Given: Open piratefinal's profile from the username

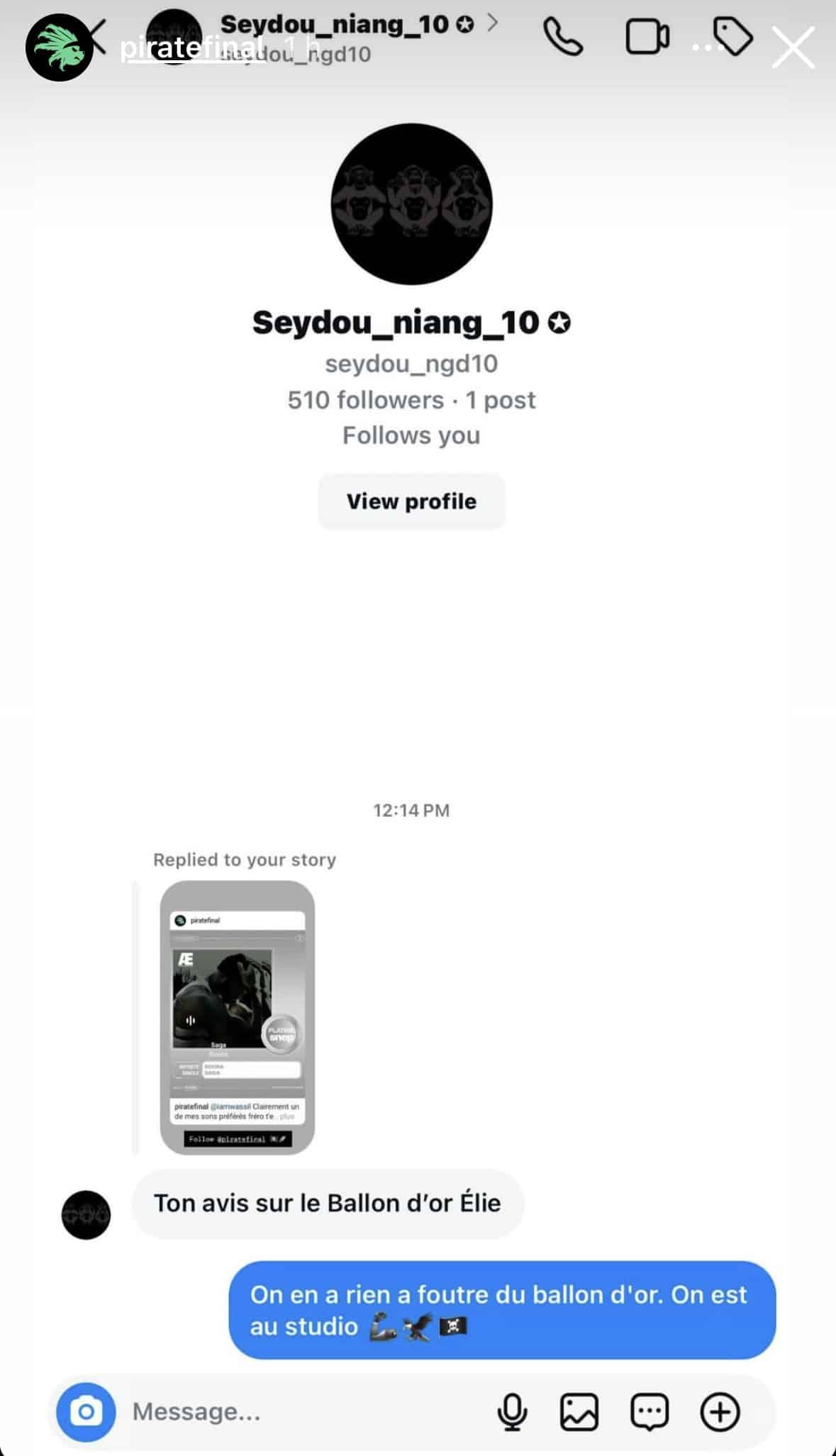Looking at the screenshot, I should pos(192,48).
